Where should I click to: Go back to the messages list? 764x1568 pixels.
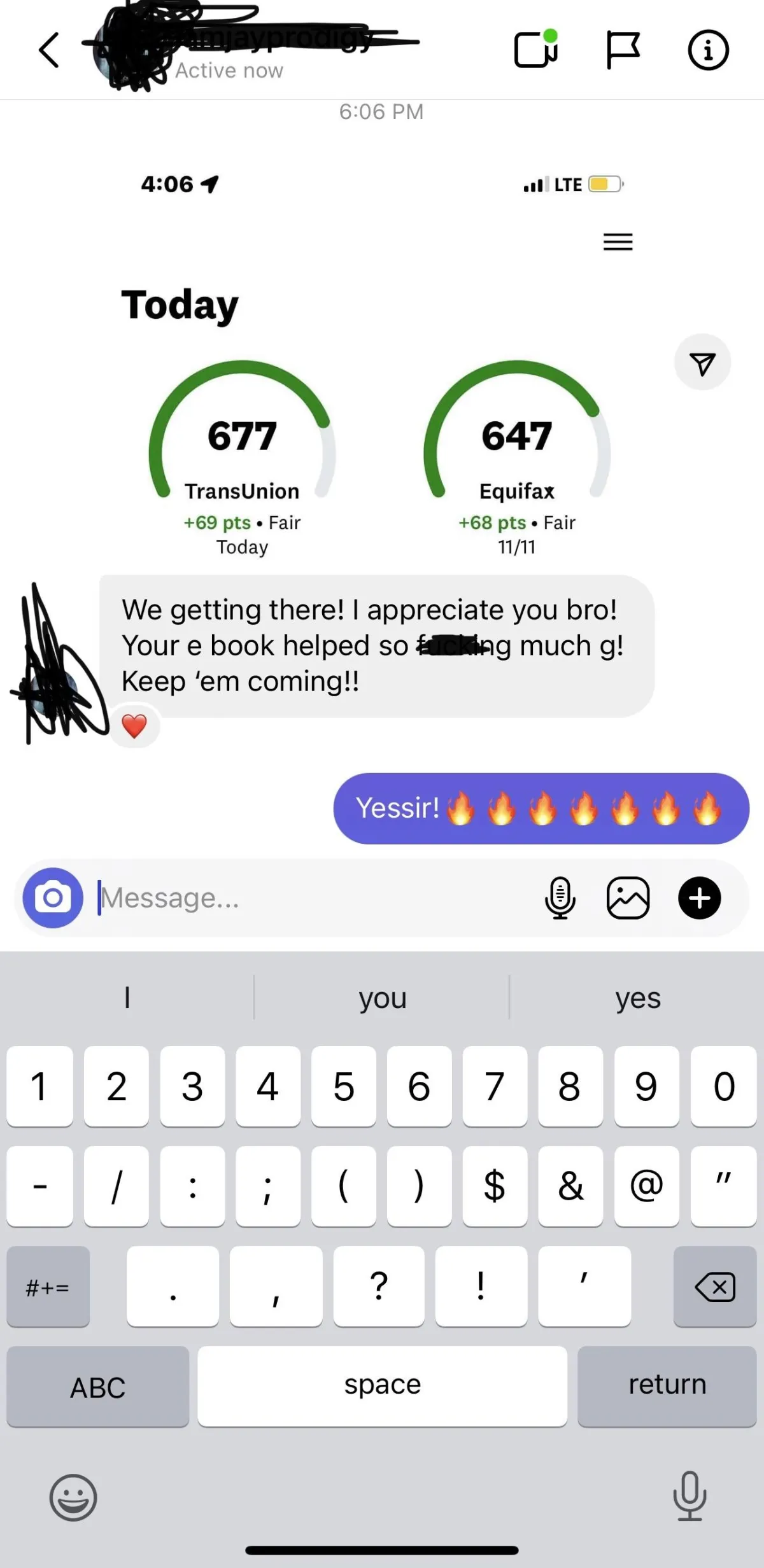(49, 50)
